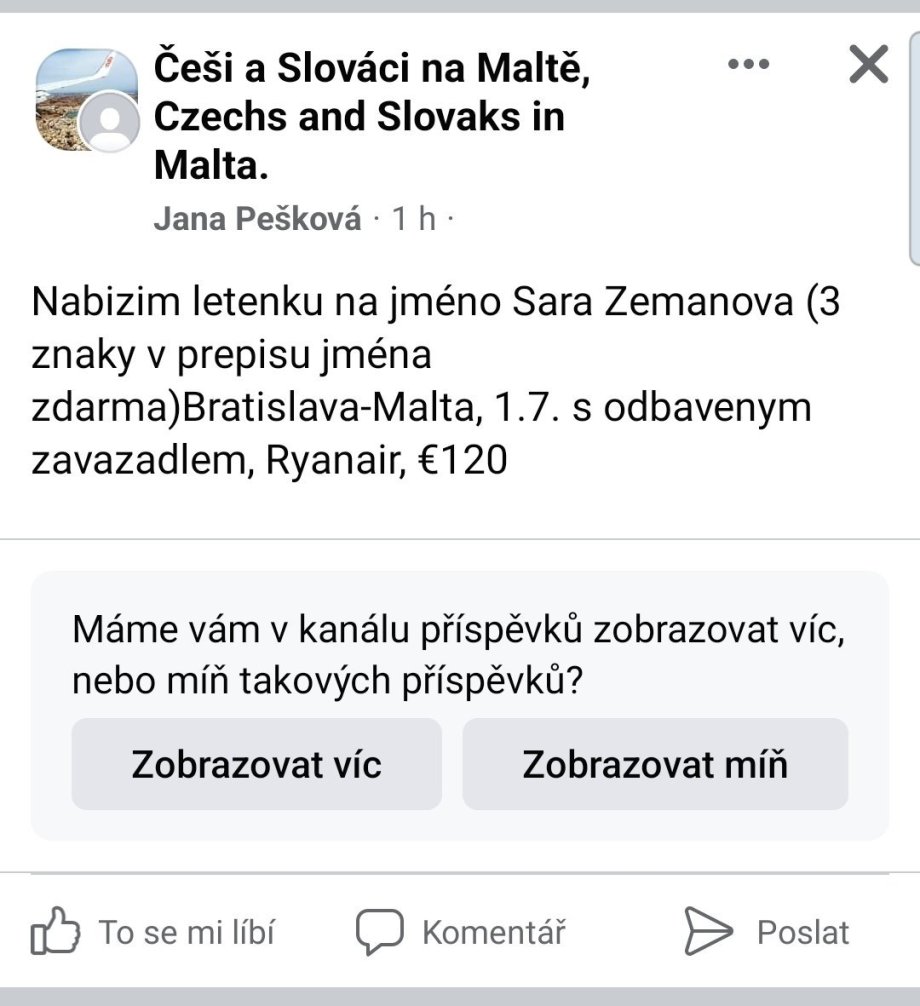Send the post via Poslat

(x=767, y=932)
